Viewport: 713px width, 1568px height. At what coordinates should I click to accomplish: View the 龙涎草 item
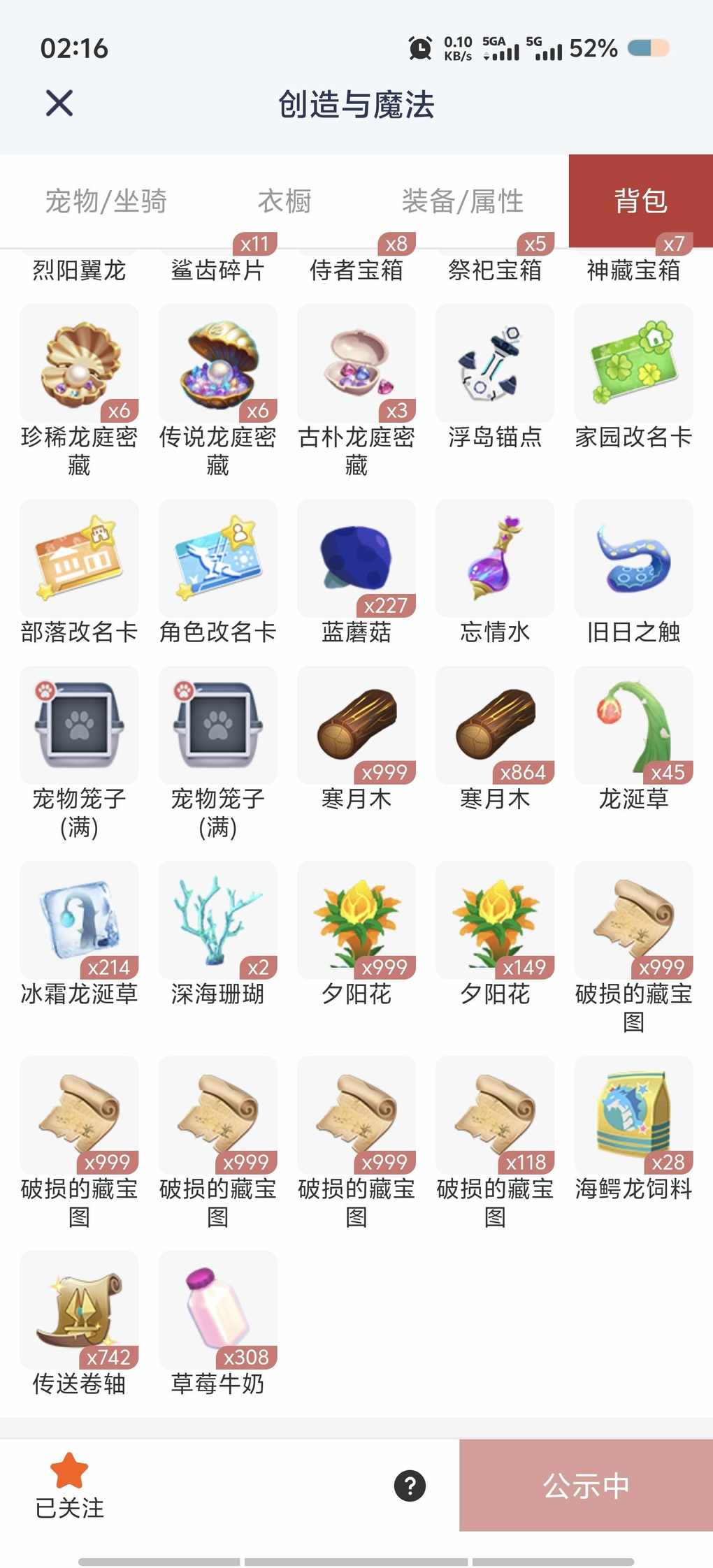pyautogui.click(x=633, y=725)
